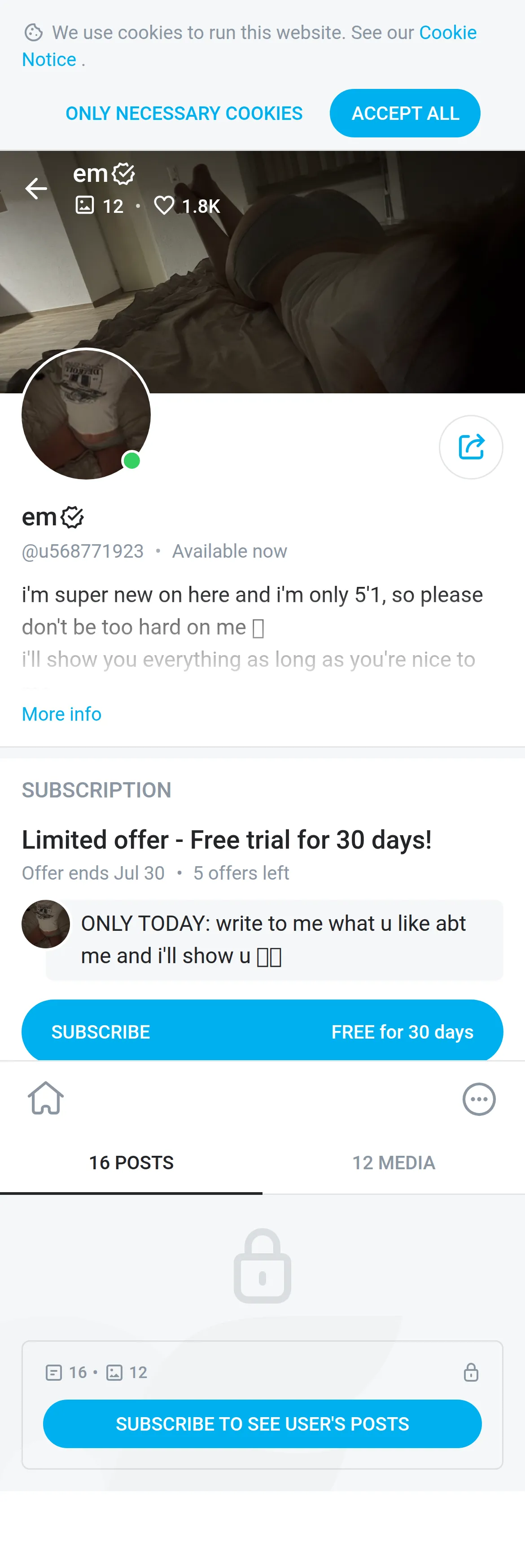Open em's profile picture
The width and height of the screenshot is (525, 1568).
pos(86,414)
